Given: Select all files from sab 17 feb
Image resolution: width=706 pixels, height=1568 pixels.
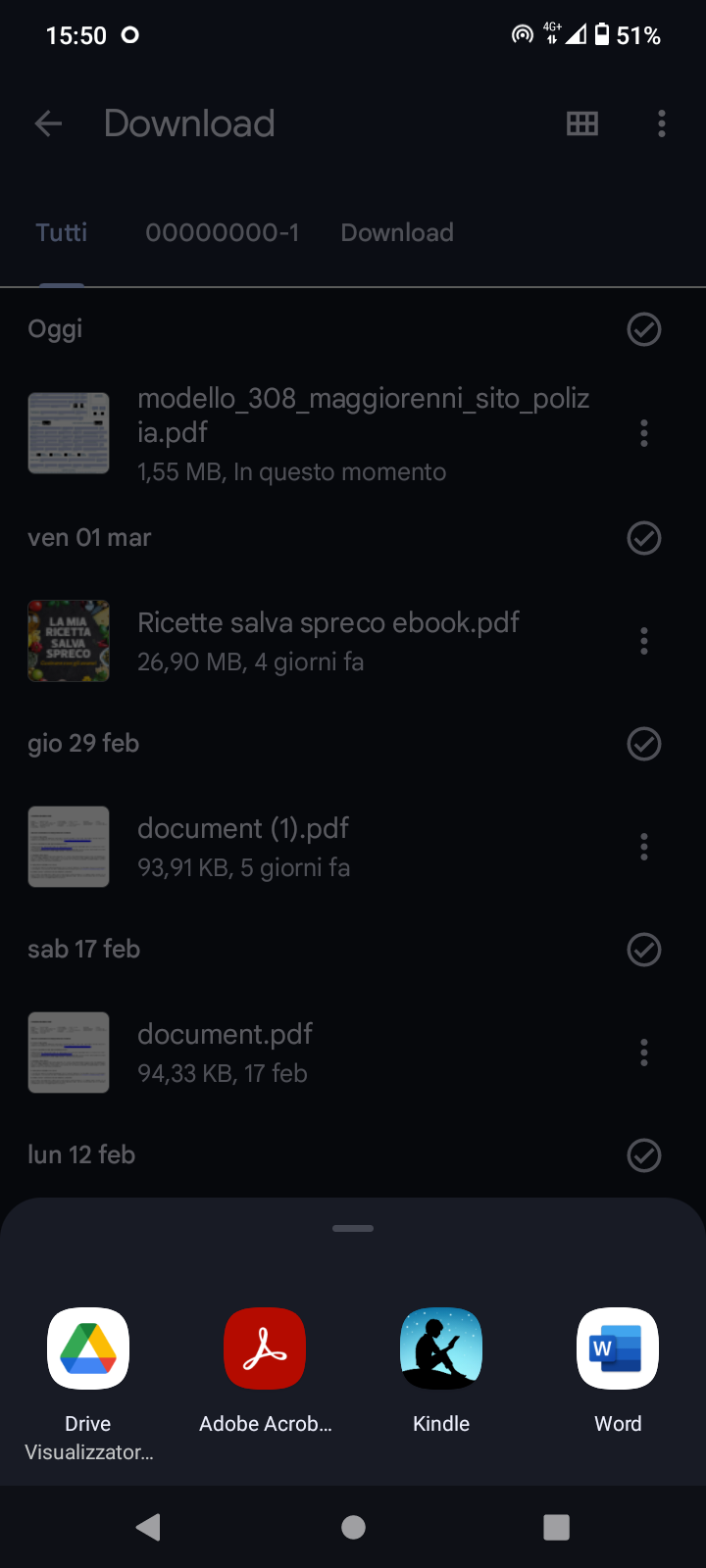Looking at the screenshot, I should [644, 950].
